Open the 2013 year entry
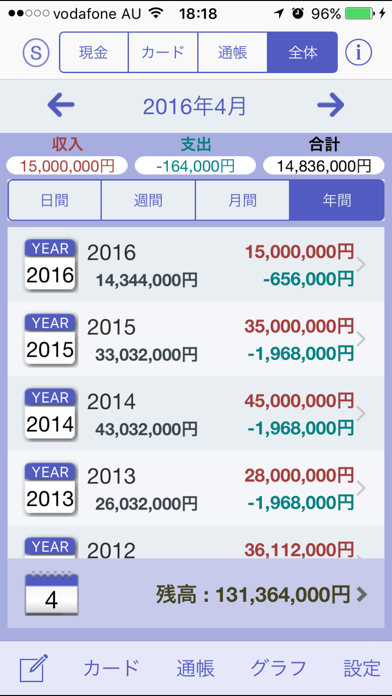Image resolution: width=392 pixels, height=696 pixels. pos(196,488)
